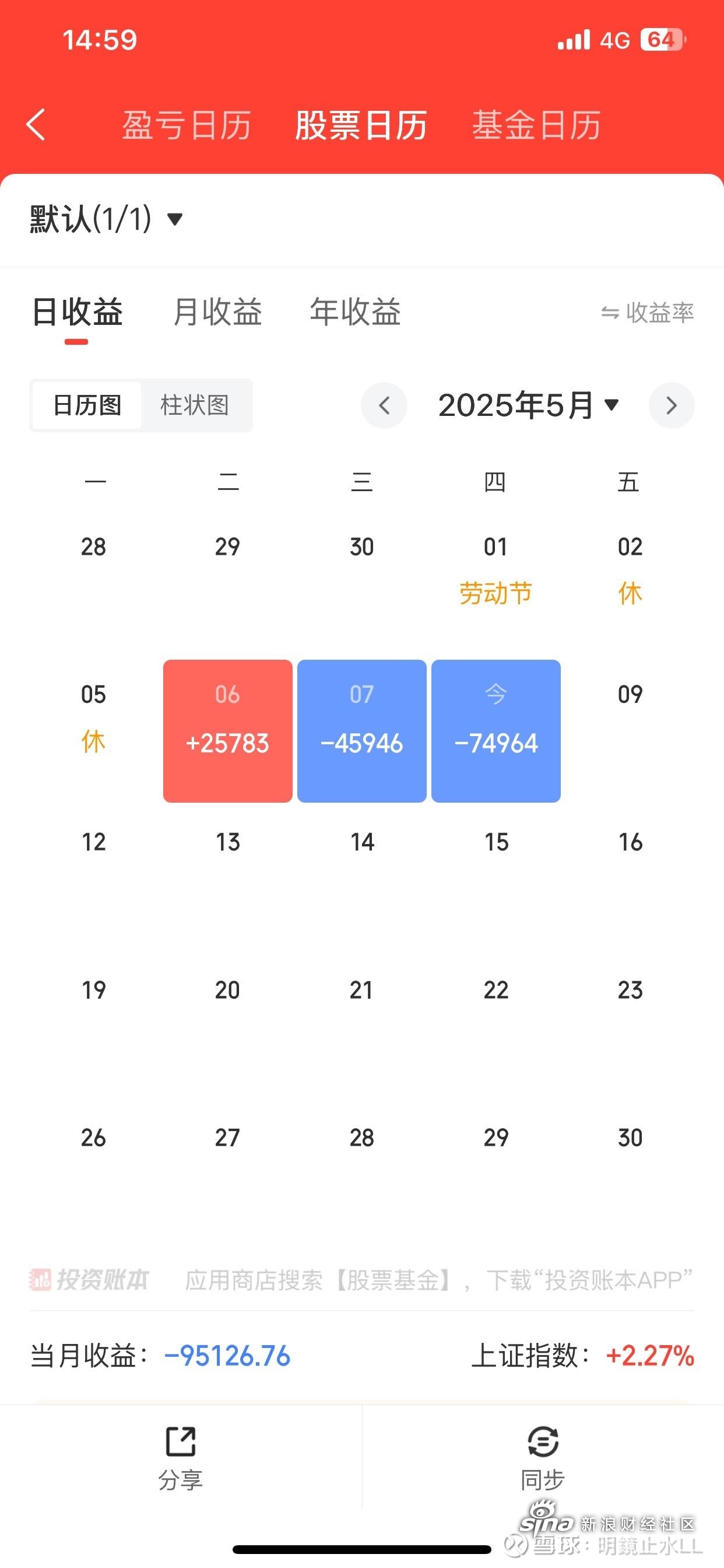The image size is (724, 1568).
Task: Open the 2025年5月 month picker
Action: point(528,405)
